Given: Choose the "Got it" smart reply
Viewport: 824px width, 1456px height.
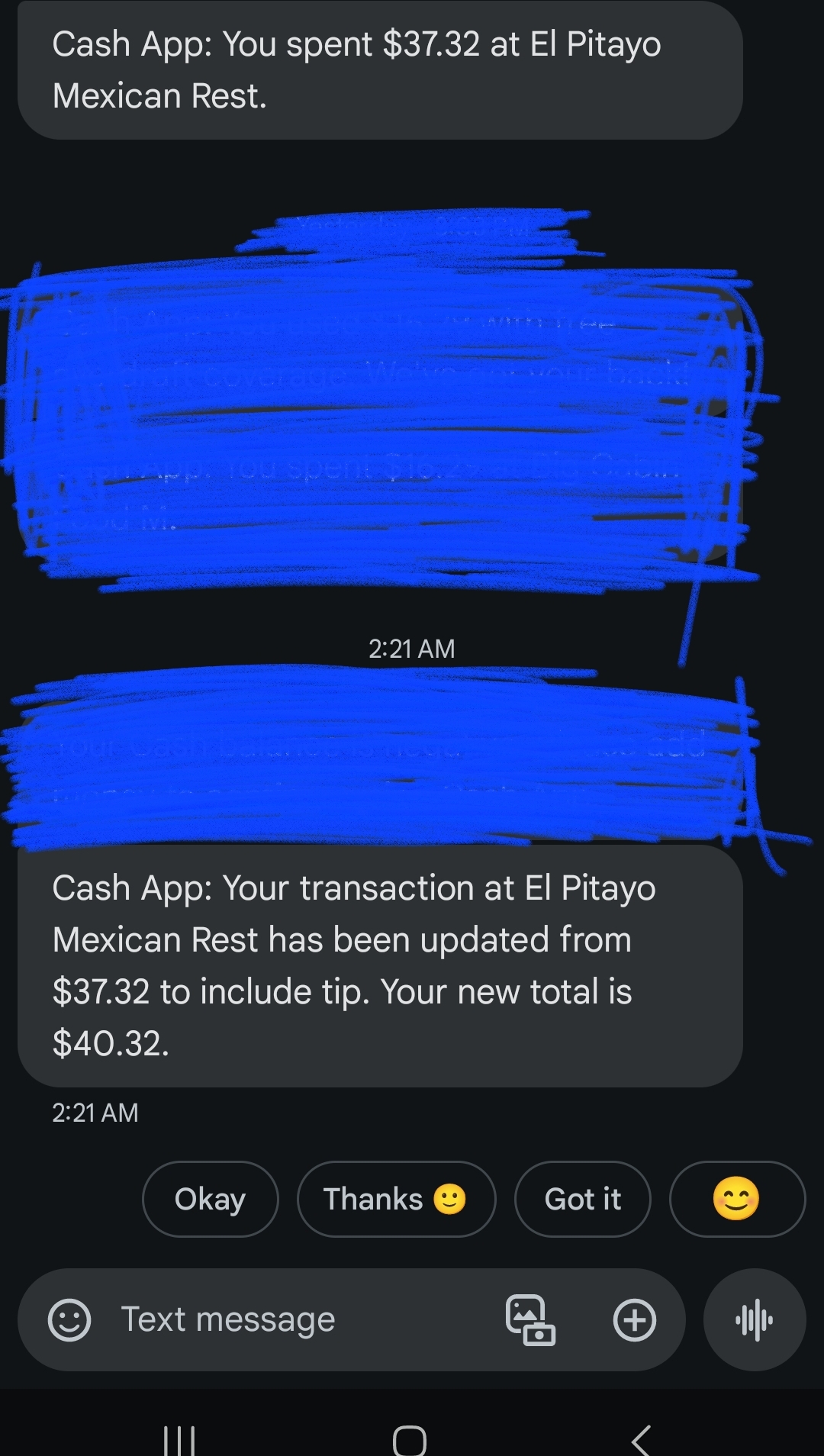Looking at the screenshot, I should tap(583, 1199).
